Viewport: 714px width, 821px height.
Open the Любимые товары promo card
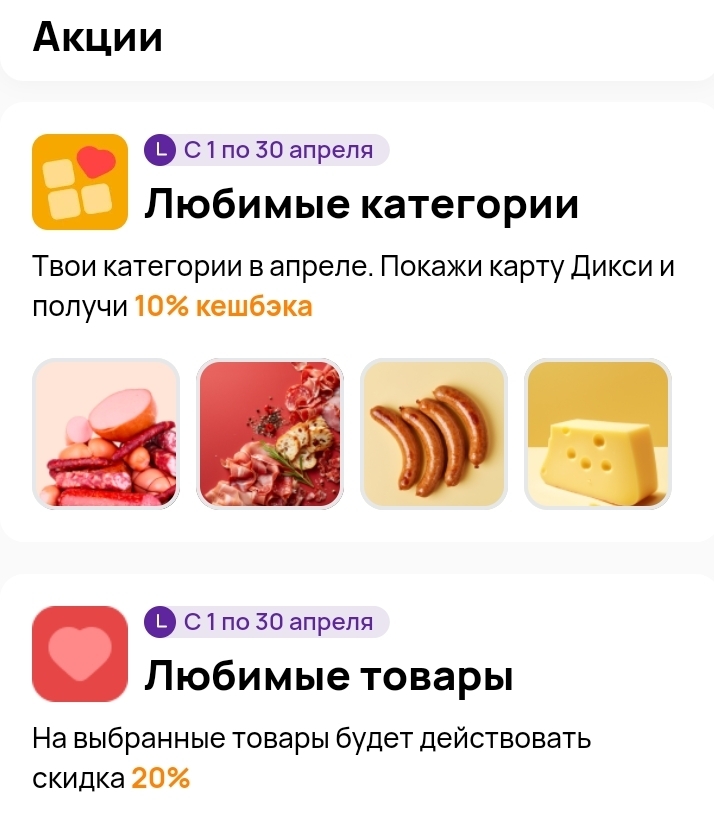pos(329,677)
